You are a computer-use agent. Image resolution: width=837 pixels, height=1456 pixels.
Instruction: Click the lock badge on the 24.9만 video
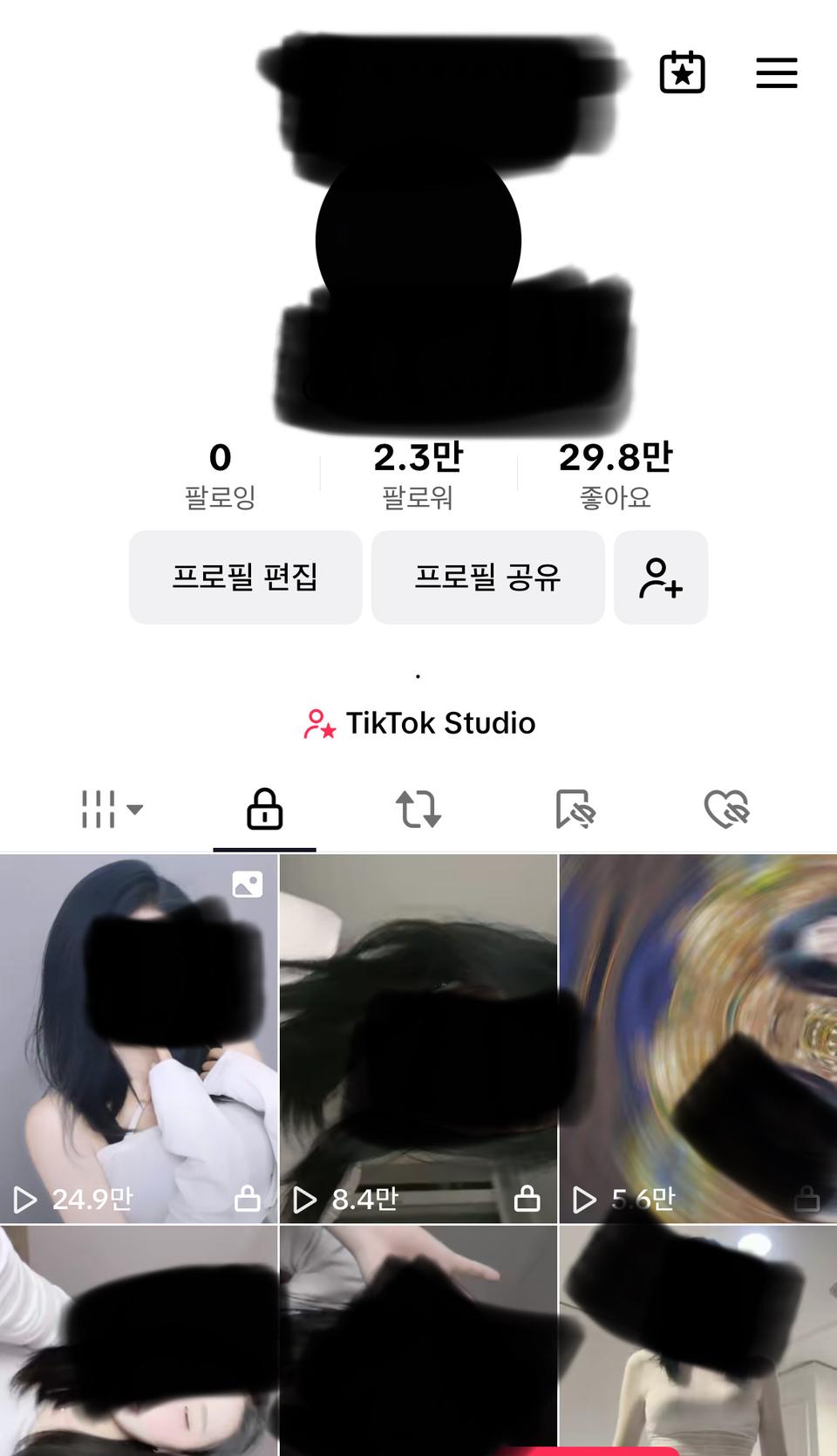coord(248,1199)
